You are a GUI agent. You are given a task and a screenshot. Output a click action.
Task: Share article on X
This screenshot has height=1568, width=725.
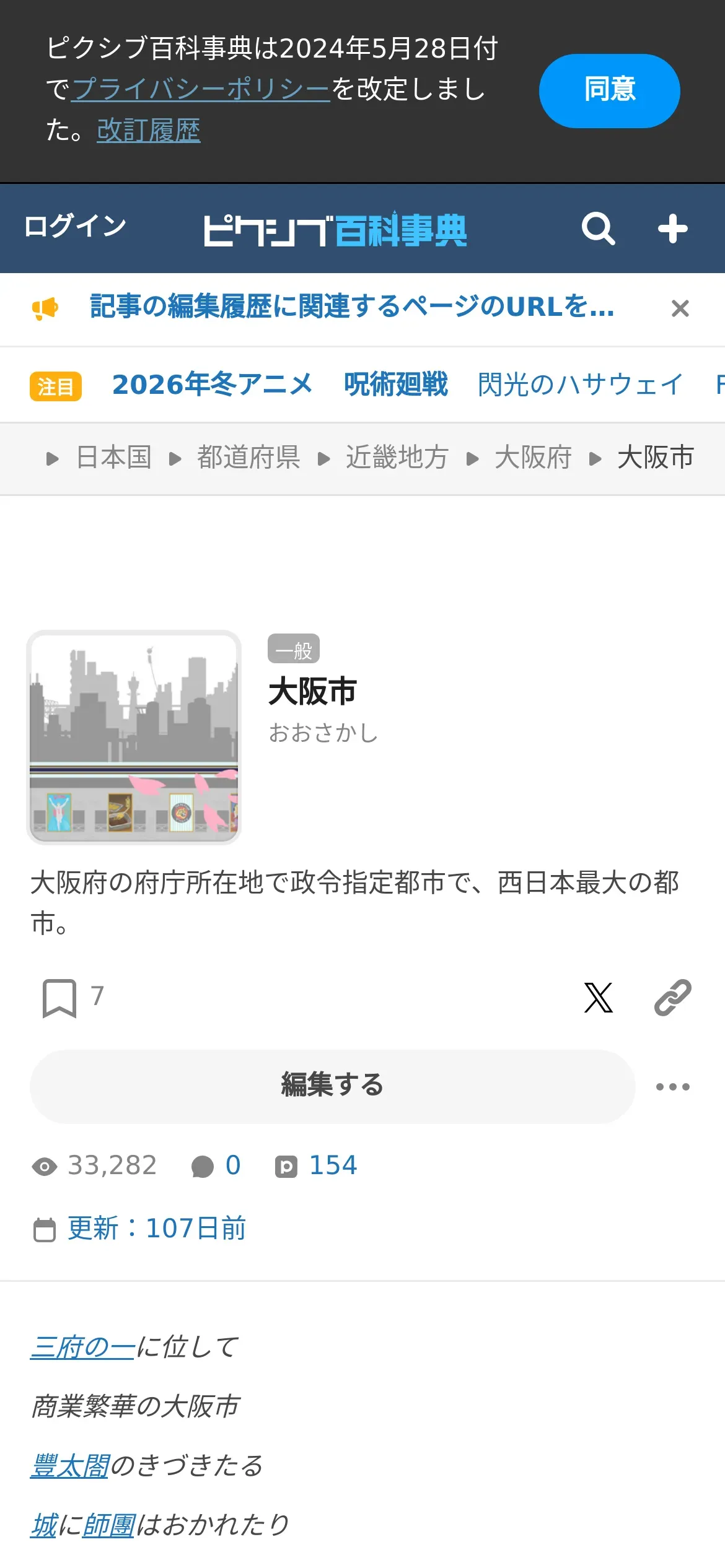[x=598, y=998]
